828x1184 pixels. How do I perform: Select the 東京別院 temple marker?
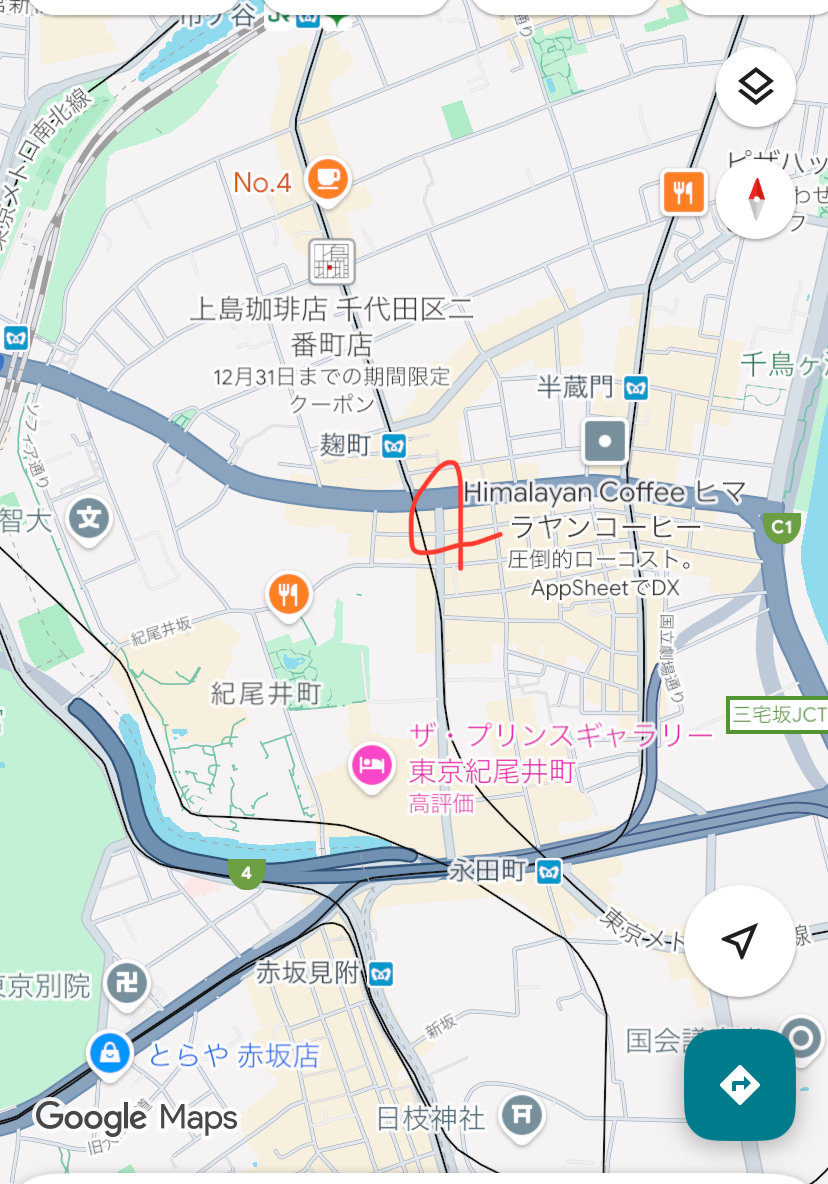[x=127, y=985]
